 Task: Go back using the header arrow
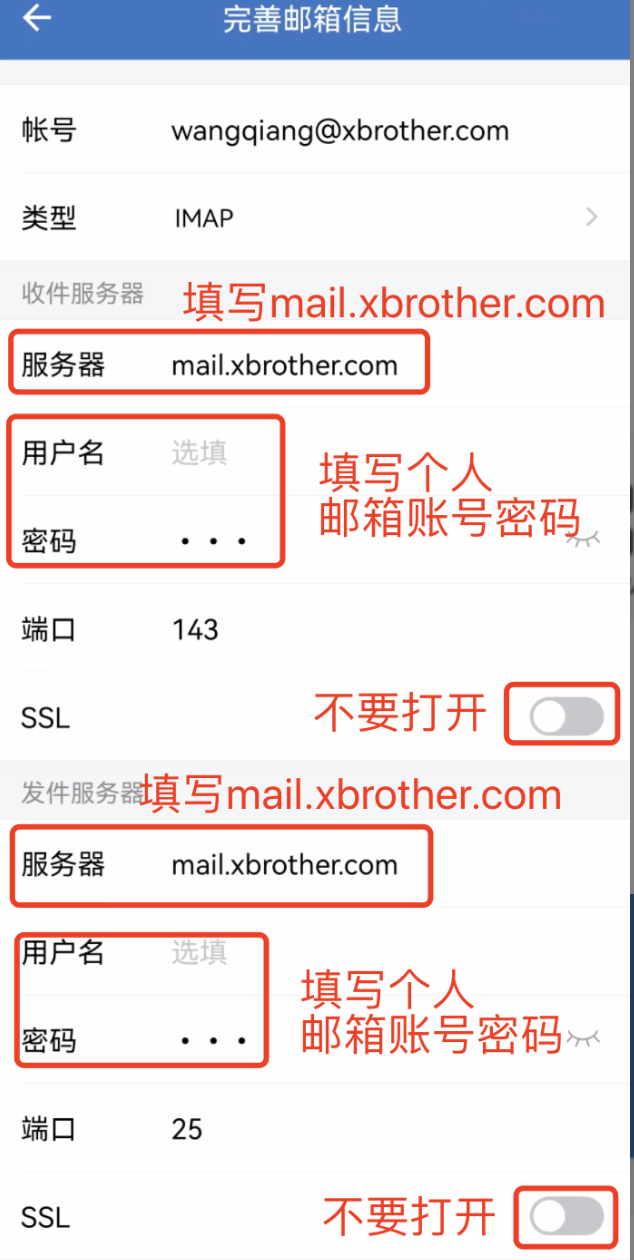[37, 18]
